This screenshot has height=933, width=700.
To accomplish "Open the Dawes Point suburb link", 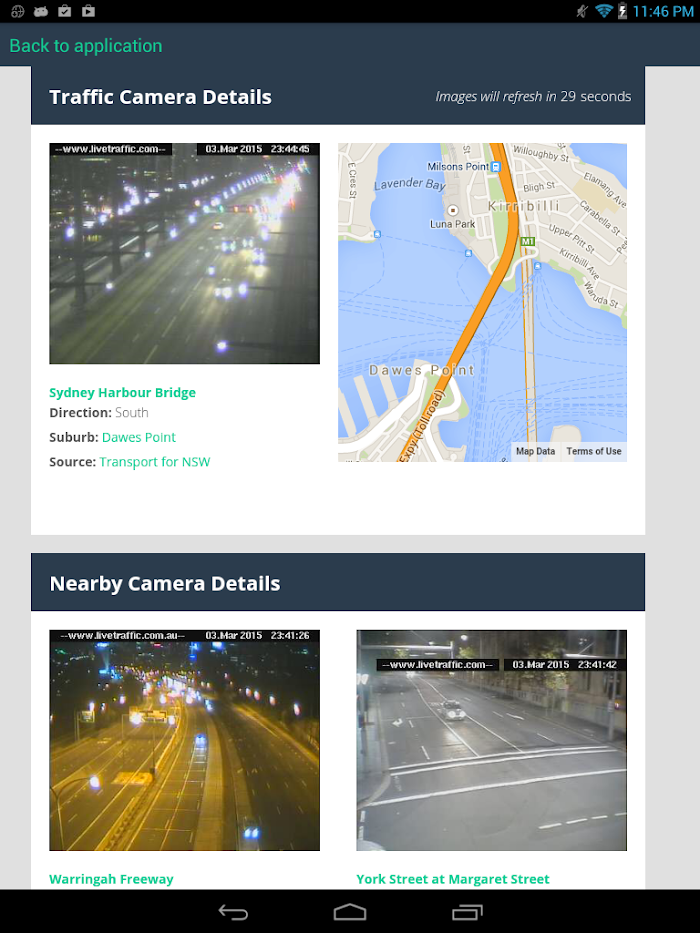I will (139, 437).
